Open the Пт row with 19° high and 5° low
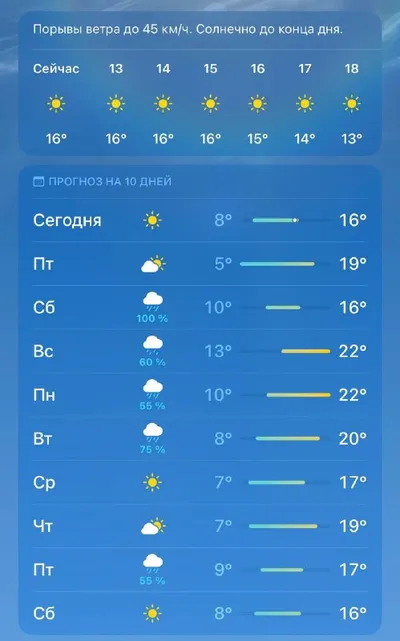Screen dimensions: 400x641 200,264
